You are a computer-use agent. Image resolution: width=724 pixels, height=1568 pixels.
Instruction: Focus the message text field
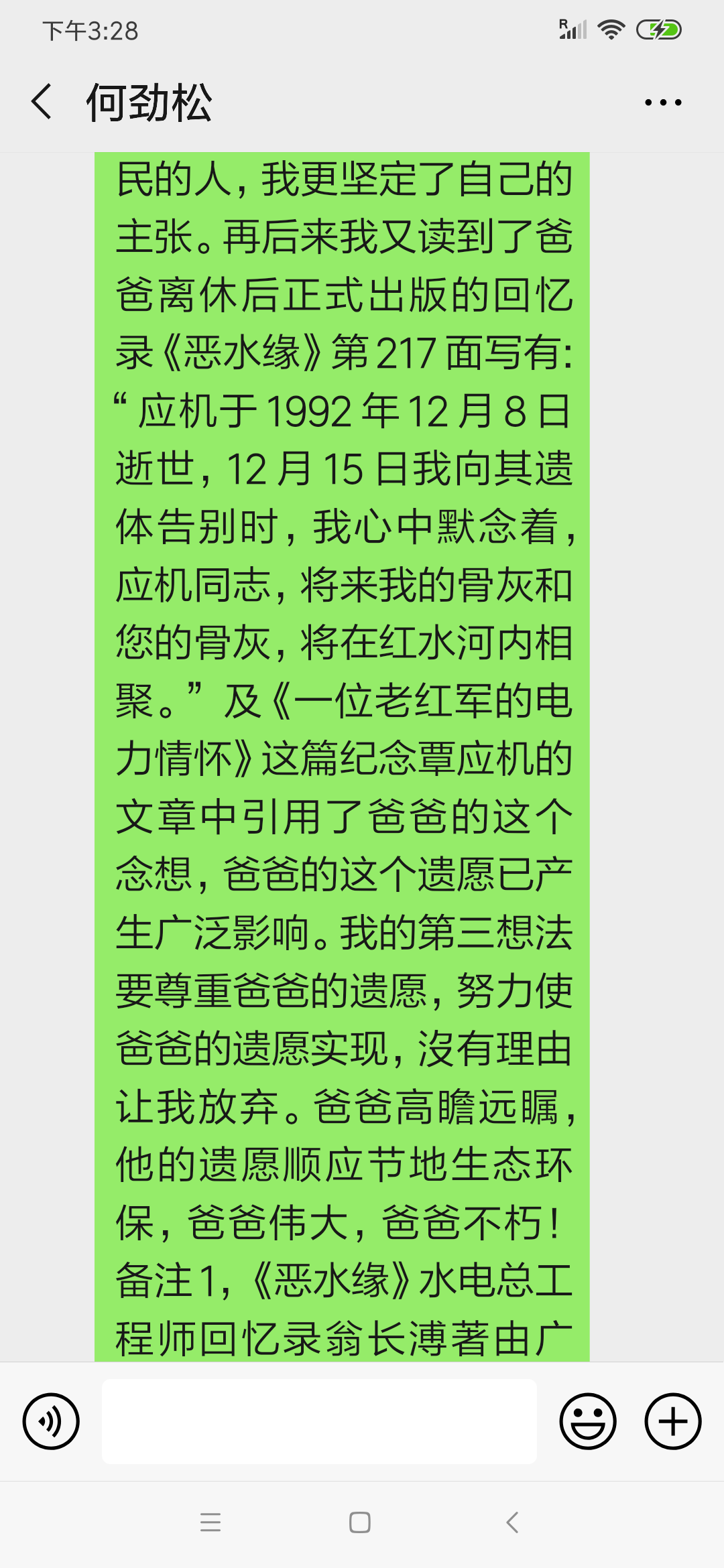(x=319, y=1421)
